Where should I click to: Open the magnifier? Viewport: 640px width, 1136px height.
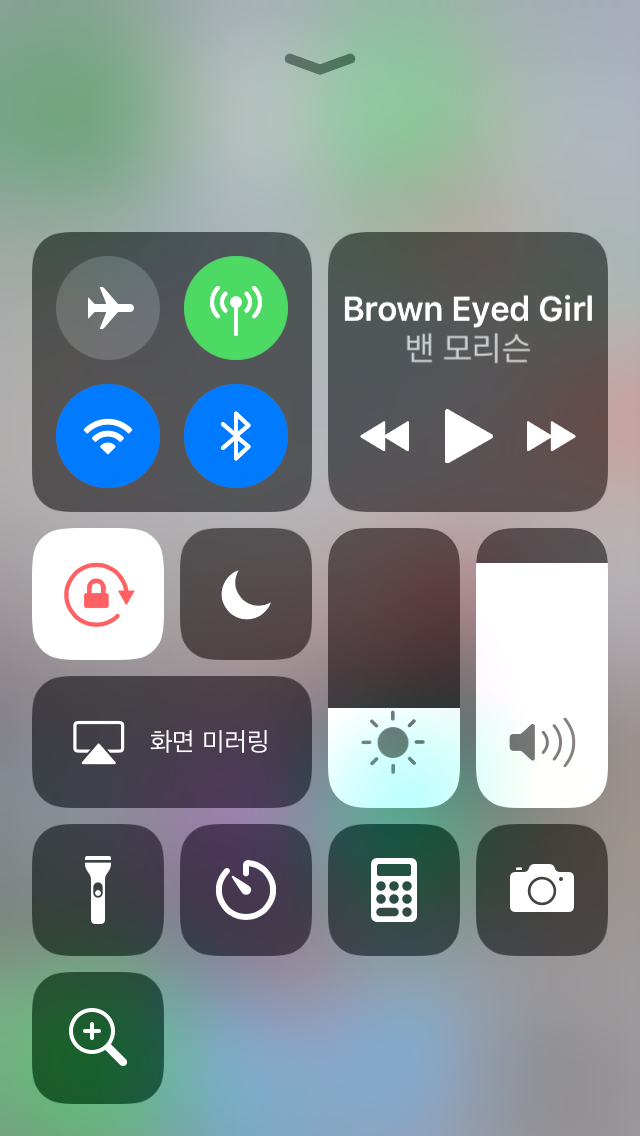(98, 1038)
